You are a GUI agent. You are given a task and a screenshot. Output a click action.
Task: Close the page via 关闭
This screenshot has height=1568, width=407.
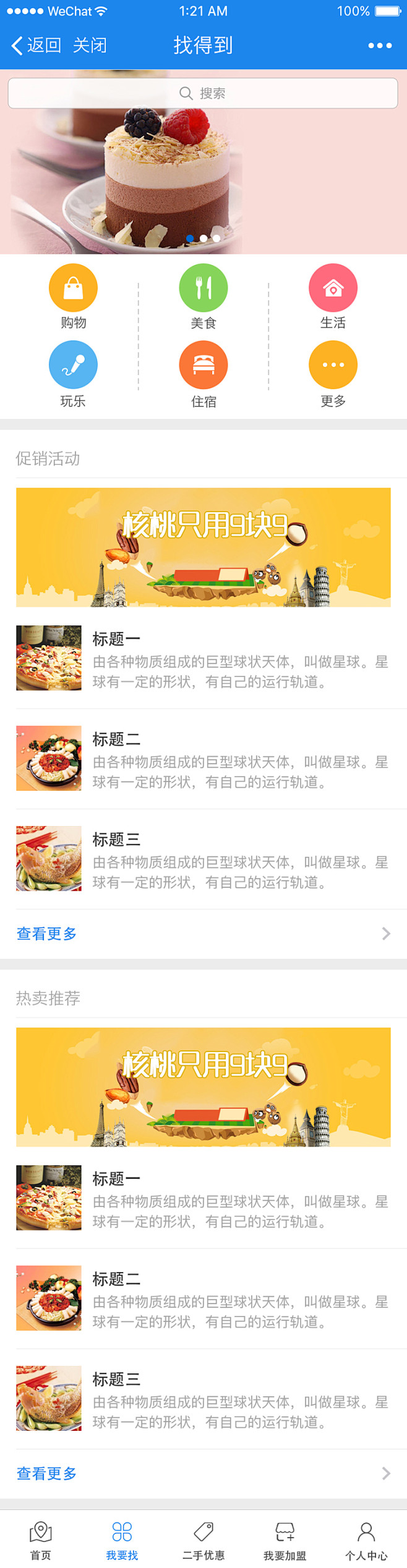90,45
